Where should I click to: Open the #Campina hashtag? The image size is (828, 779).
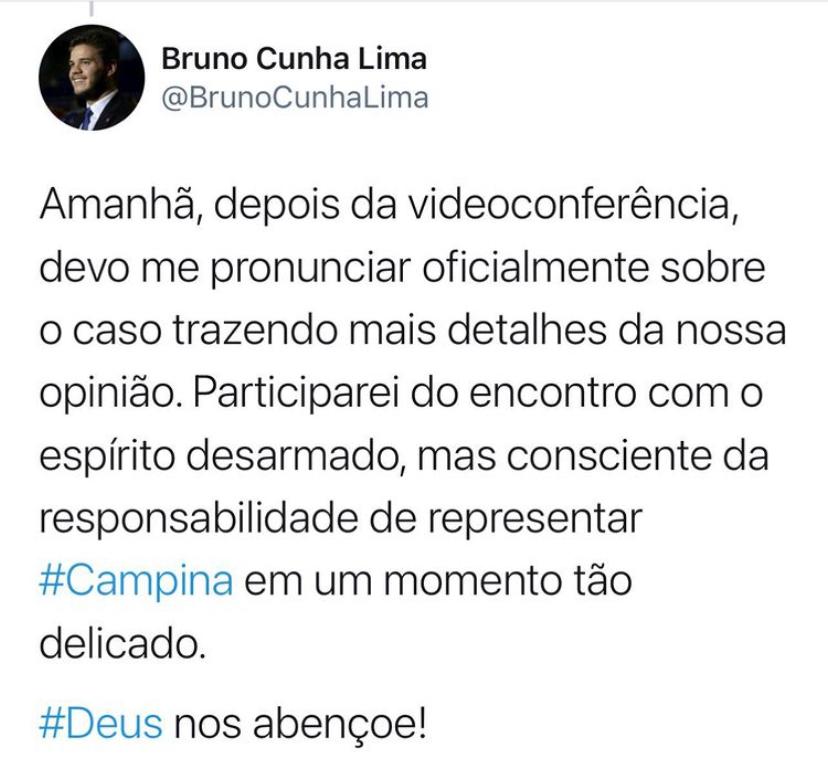click(x=137, y=581)
